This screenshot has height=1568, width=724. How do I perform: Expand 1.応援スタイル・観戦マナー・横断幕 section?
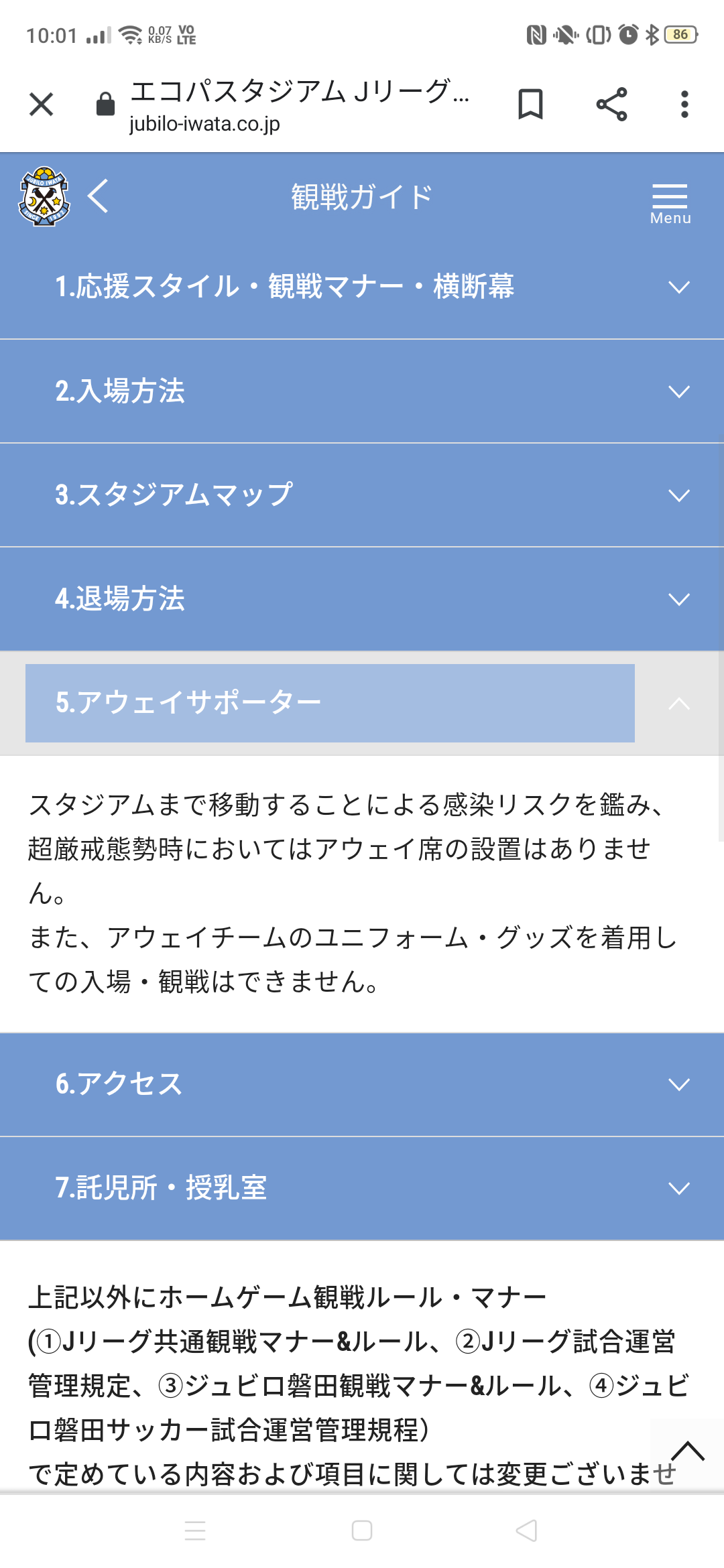(x=362, y=287)
